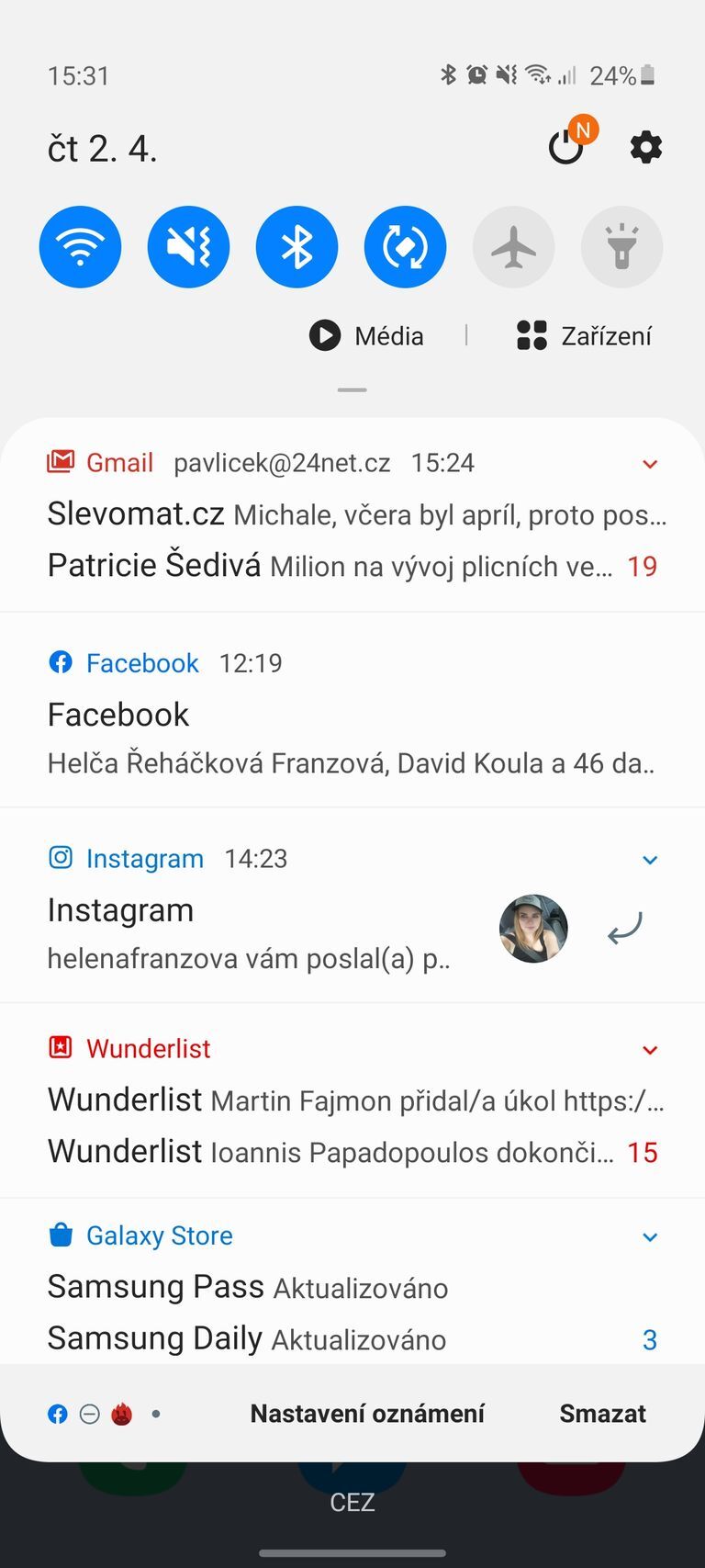
Task: Reply to helenafranzova's Instagram message
Action: tap(625, 930)
